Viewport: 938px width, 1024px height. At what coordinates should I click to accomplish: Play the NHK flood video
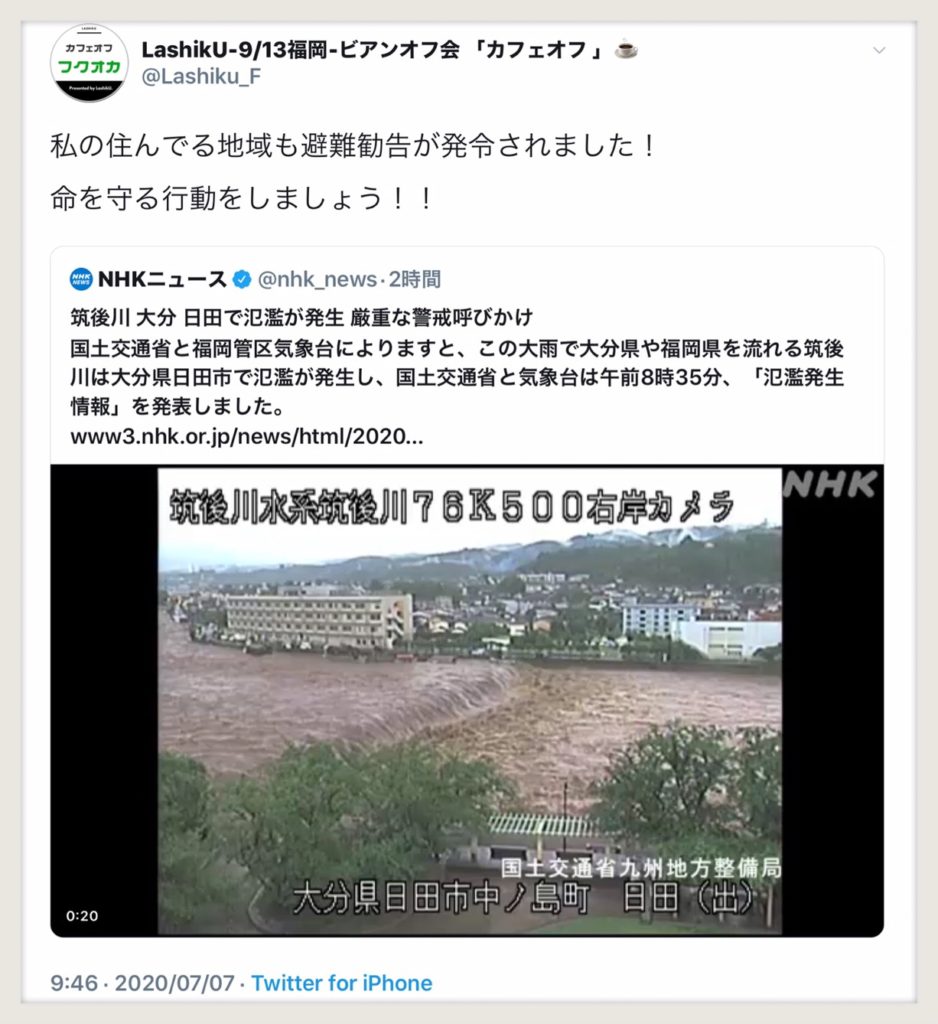point(467,700)
